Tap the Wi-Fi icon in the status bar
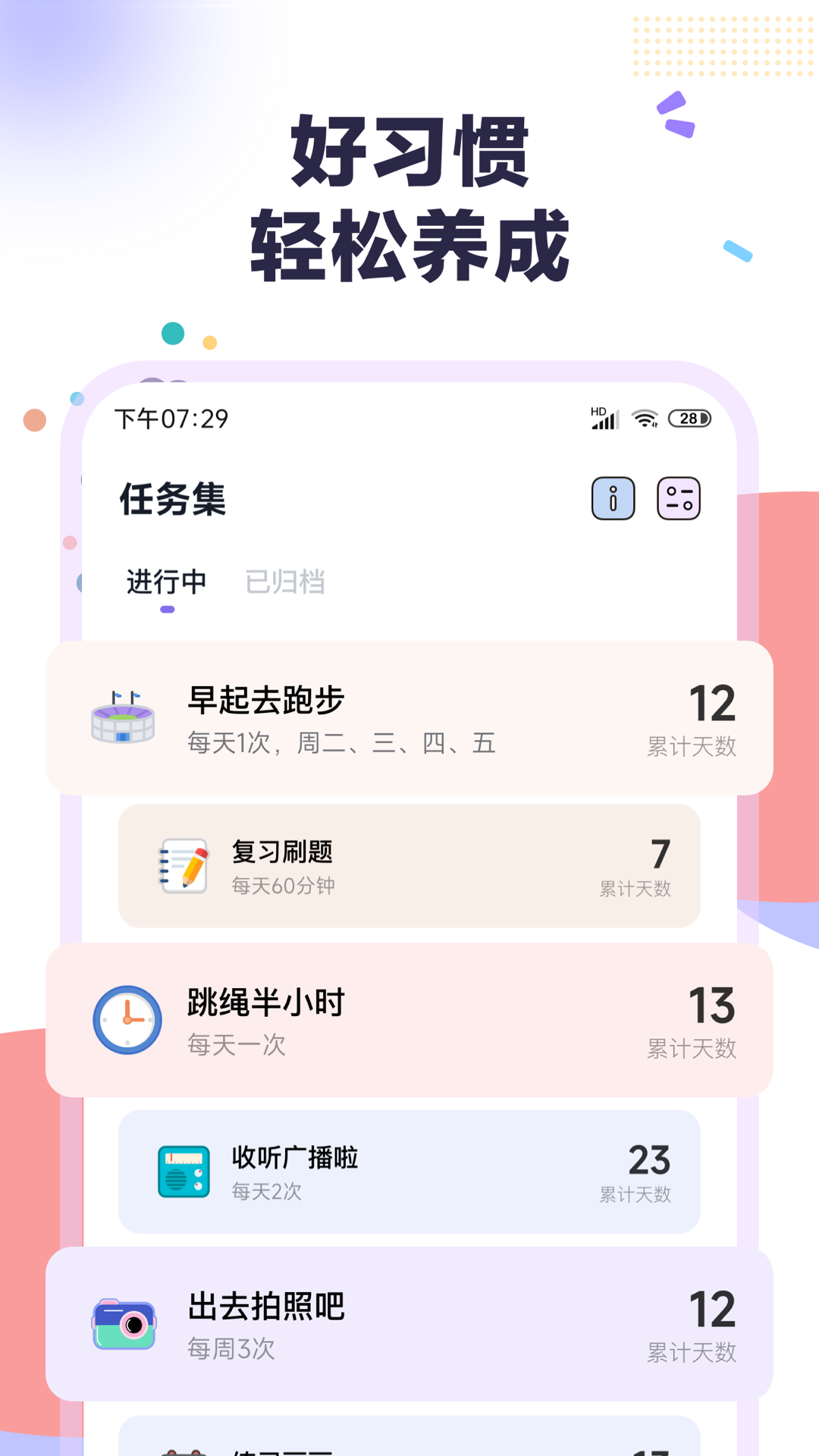The width and height of the screenshot is (819, 1456). (644, 418)
